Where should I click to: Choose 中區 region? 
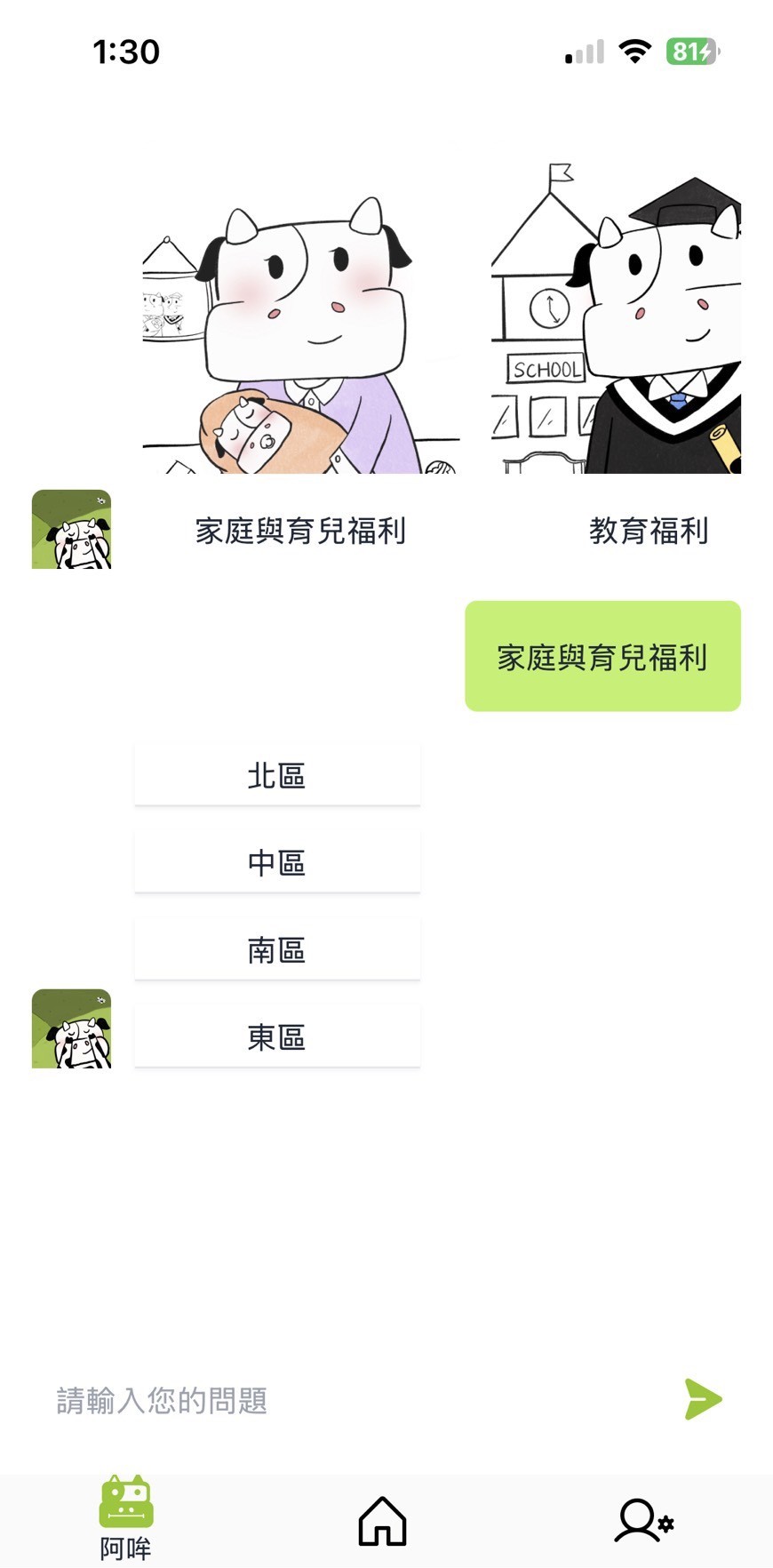click(276, 862)
